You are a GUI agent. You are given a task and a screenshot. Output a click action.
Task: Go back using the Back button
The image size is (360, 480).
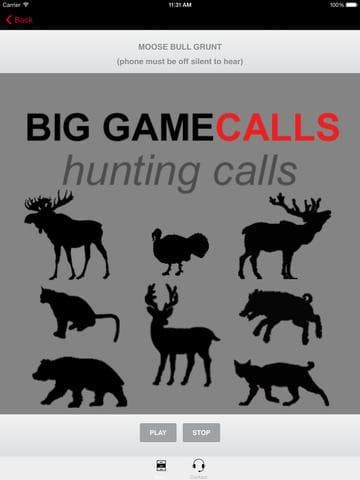coord(19,20)
